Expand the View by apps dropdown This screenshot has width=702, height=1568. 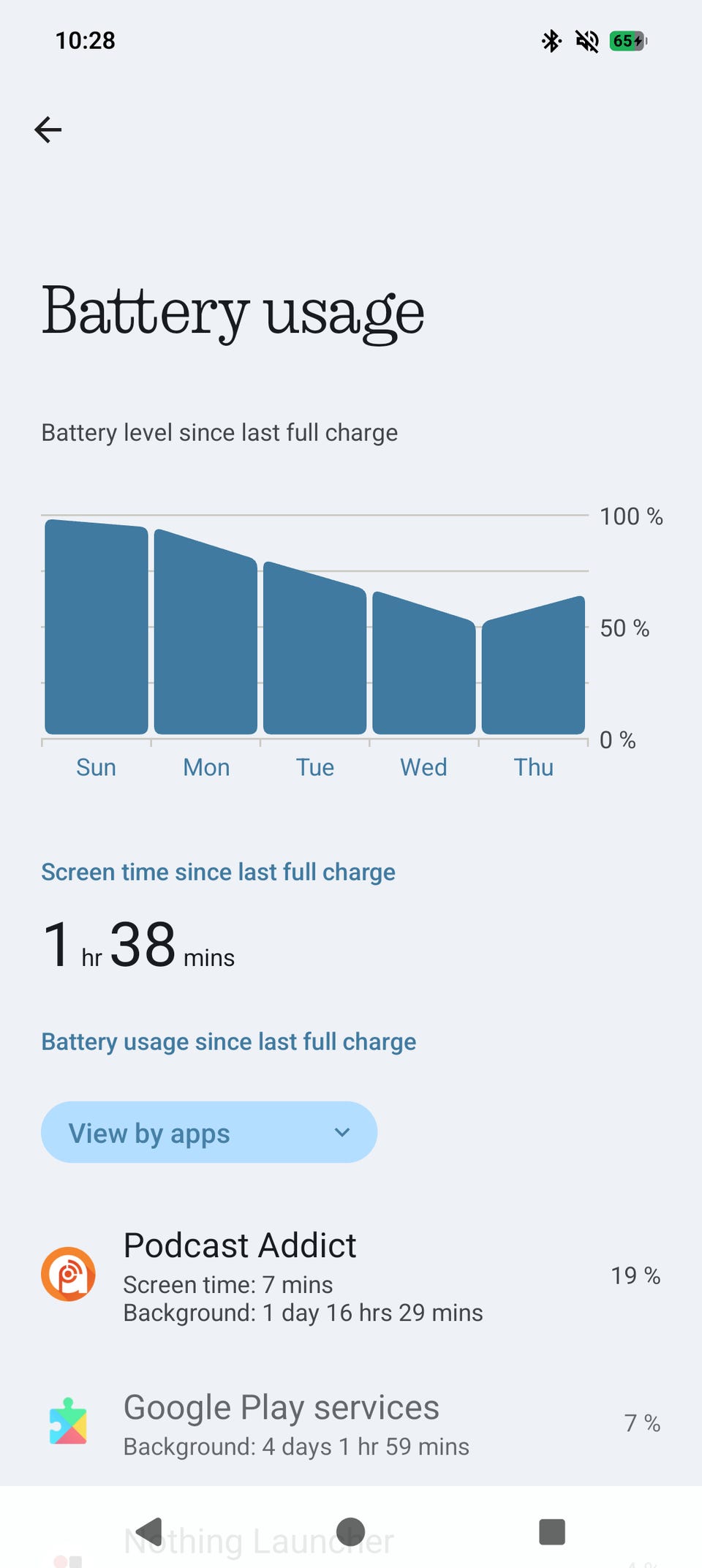209,1132
